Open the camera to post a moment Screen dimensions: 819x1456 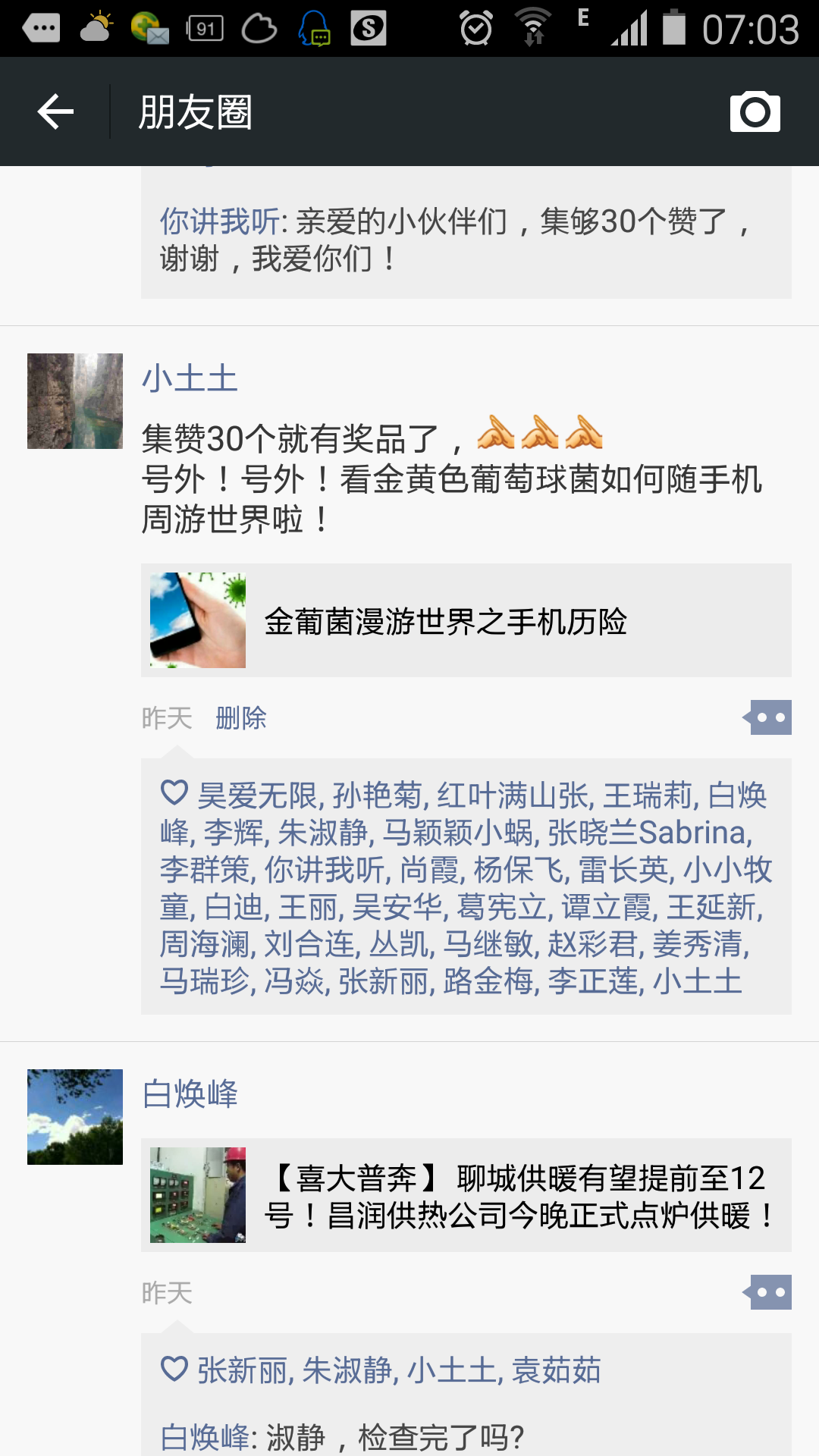(755, 112)
